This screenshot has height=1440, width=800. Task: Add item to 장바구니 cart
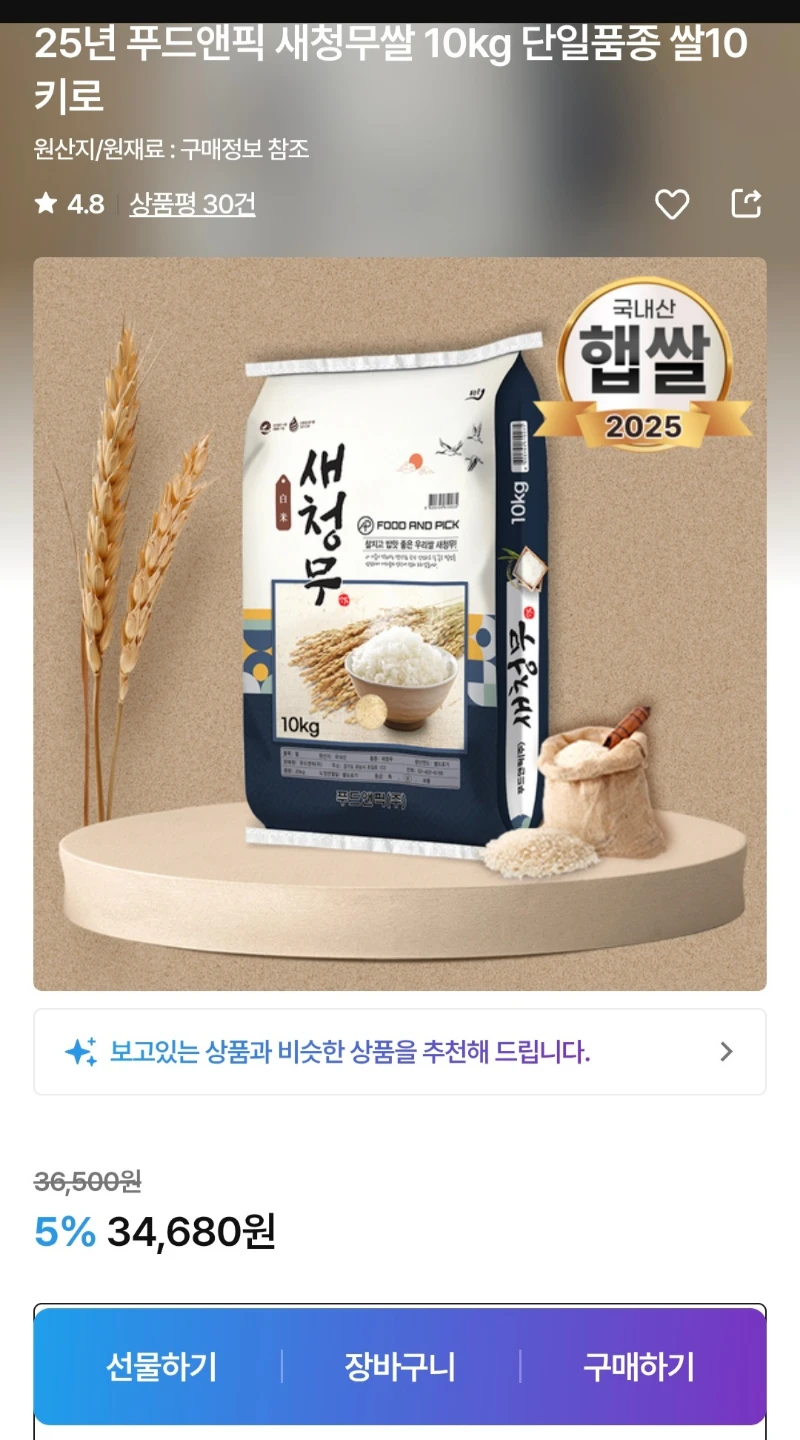[x=400, y=1366]
